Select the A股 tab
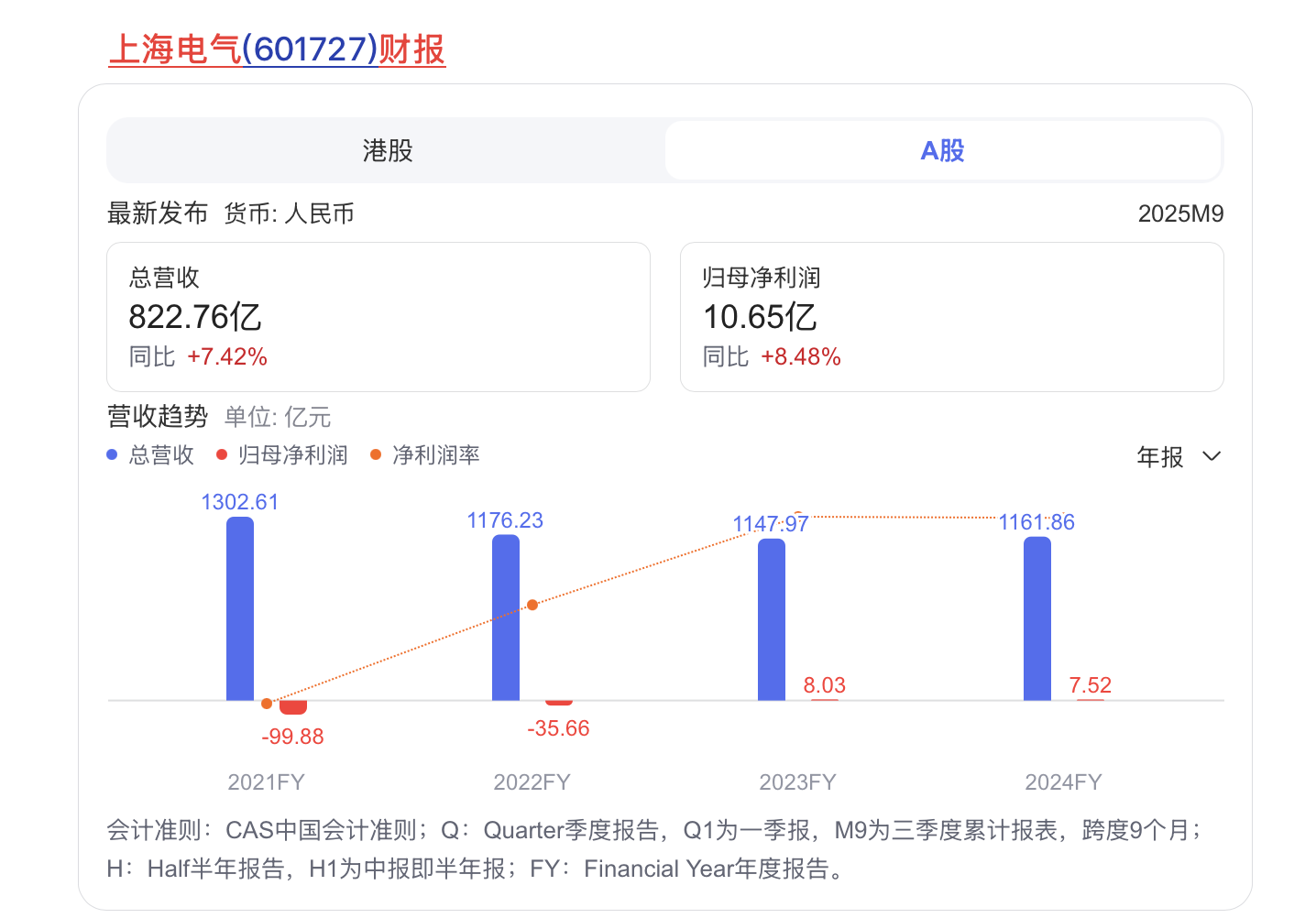This screenshot has height=918, width=1316. point(942,150)
